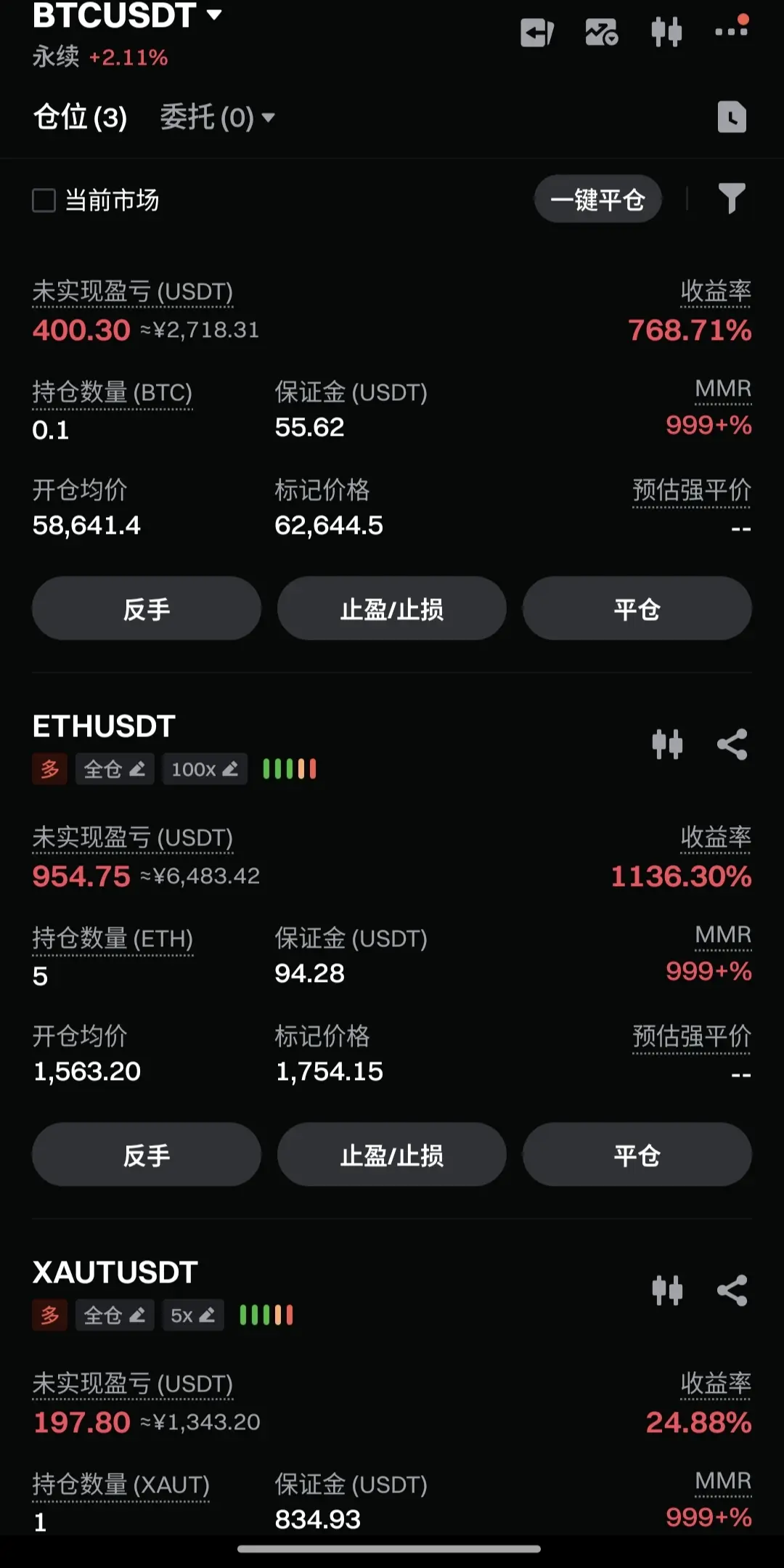Viewport: 784px width, 1568px height.
Task: Switch to the 委托 (0) orders tab
Action: [x=217, y=117]
